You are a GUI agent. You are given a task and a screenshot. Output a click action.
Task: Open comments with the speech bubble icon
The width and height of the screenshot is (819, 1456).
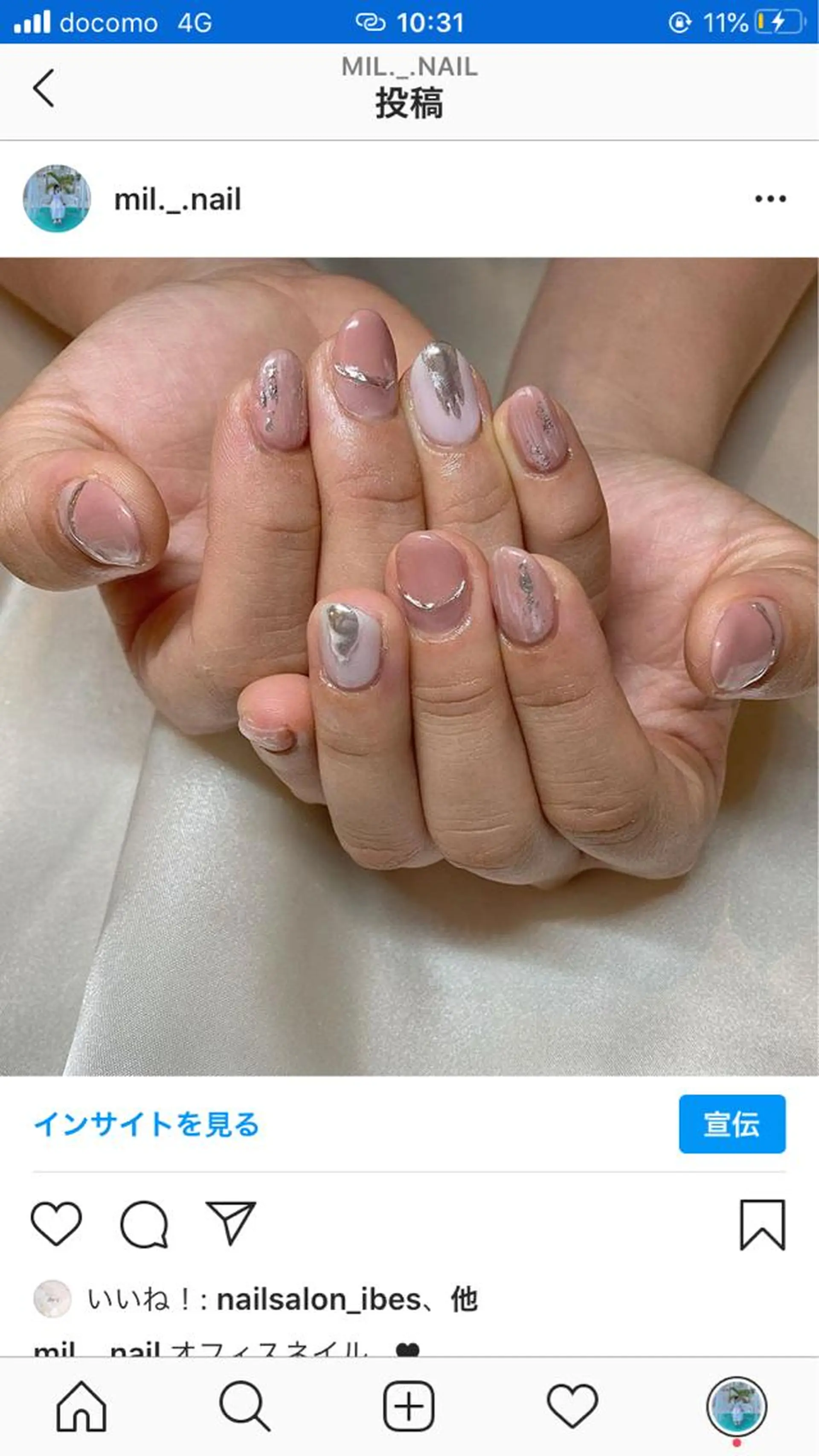click(144, 1224)
